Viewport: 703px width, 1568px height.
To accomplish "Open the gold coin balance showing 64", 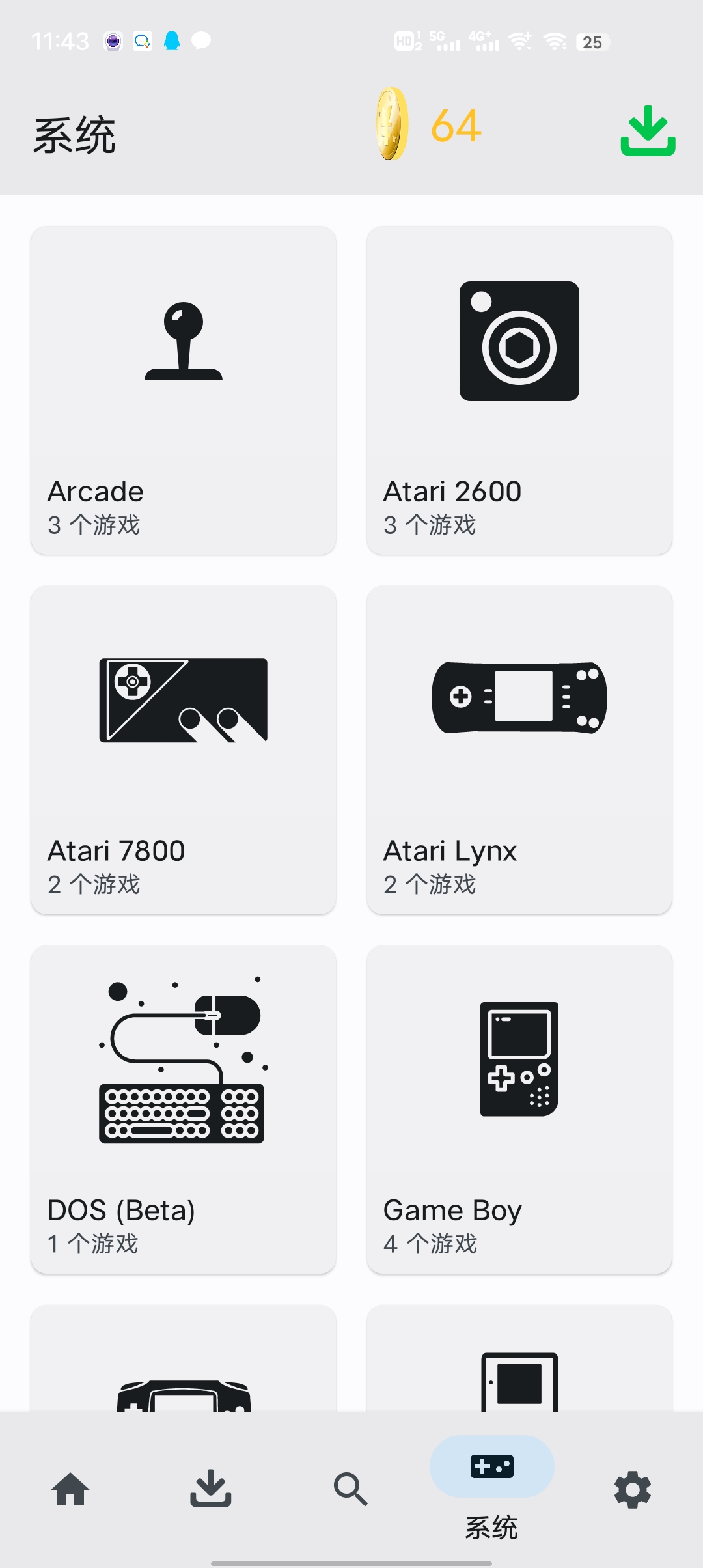I will (x=428, y=124).
